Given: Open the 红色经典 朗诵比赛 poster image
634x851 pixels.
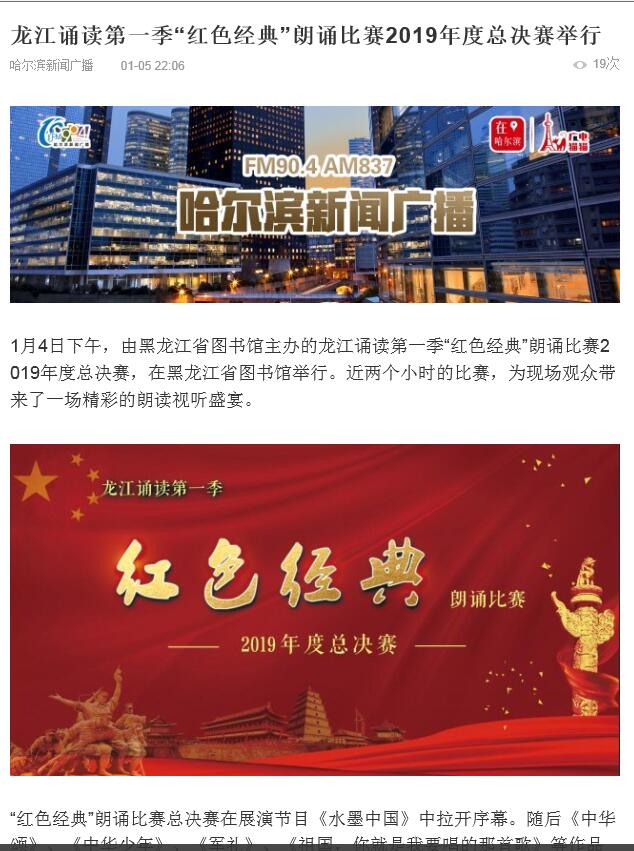Looking at the screenshot, I should click(x=315, y=609).
